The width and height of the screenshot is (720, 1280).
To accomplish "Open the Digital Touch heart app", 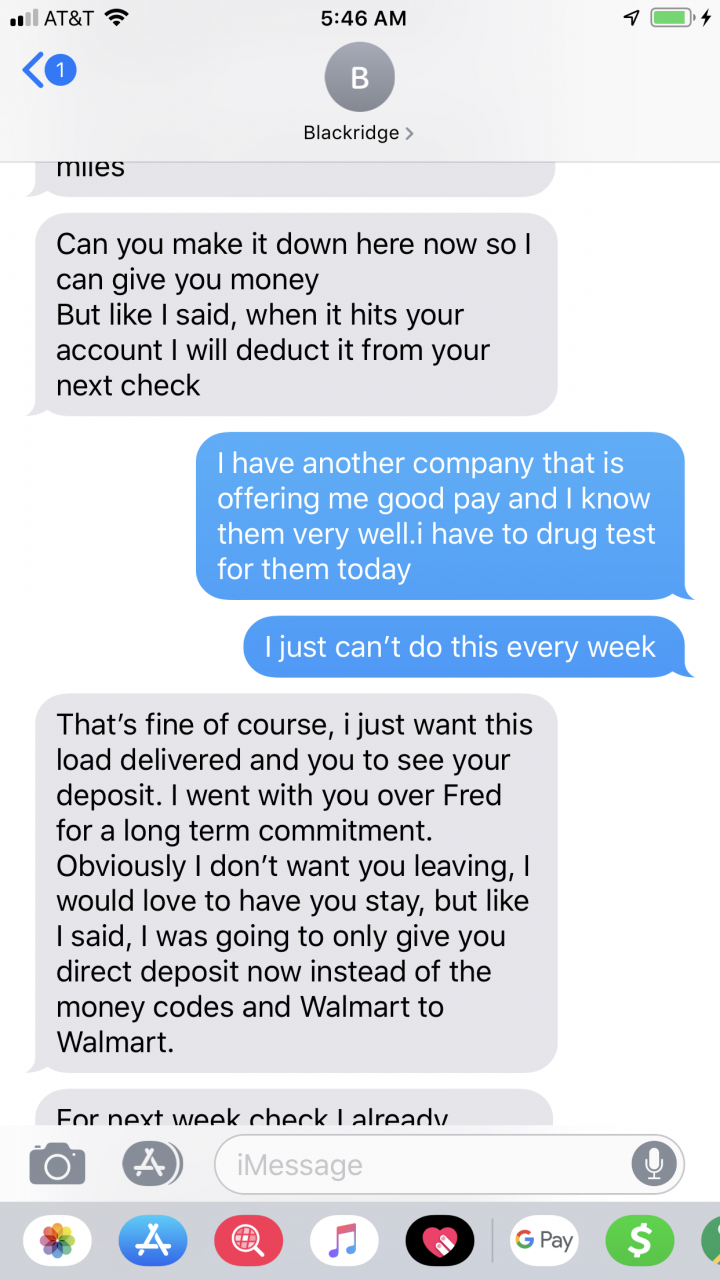I will click(439, 1242).
